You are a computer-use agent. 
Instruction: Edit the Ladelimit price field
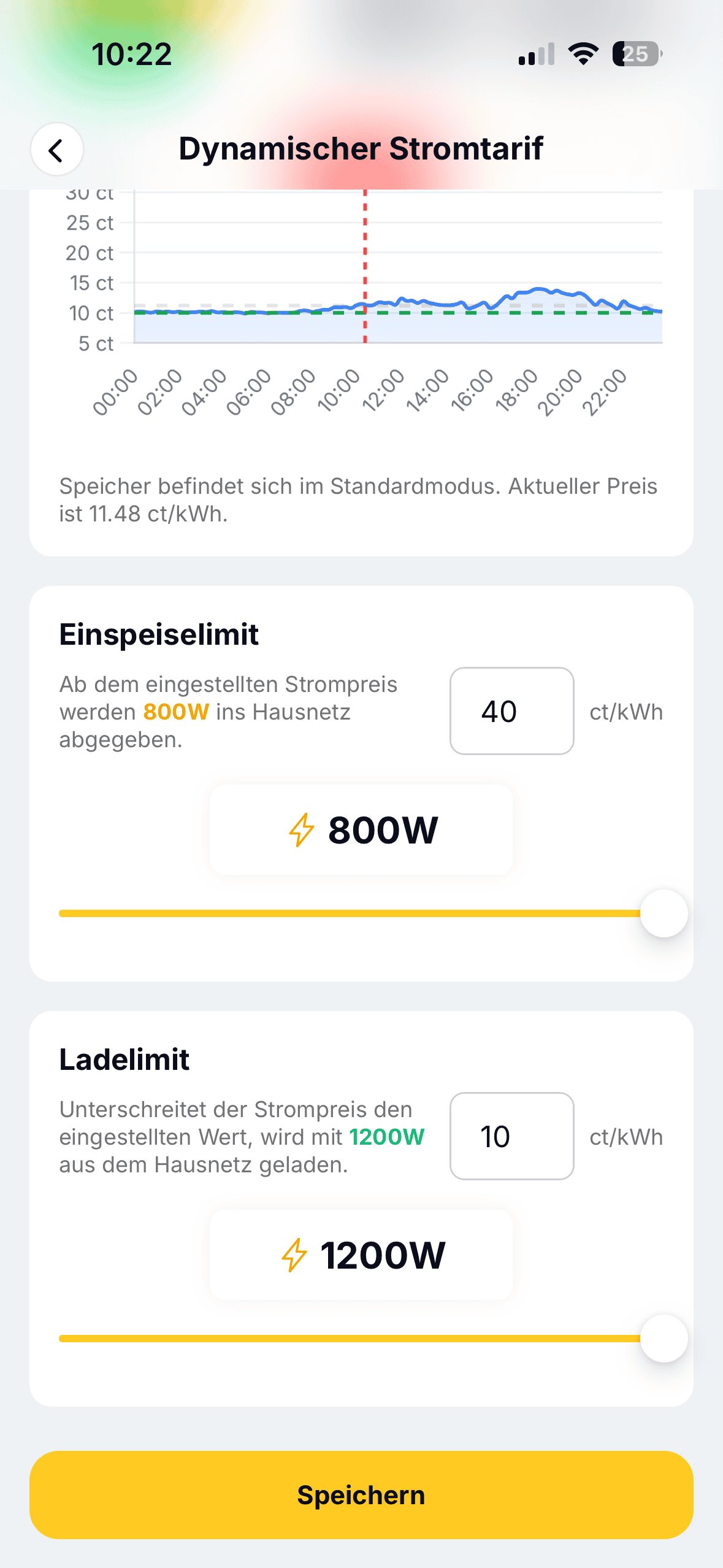pyautogui.click(x=511, y=1136)
